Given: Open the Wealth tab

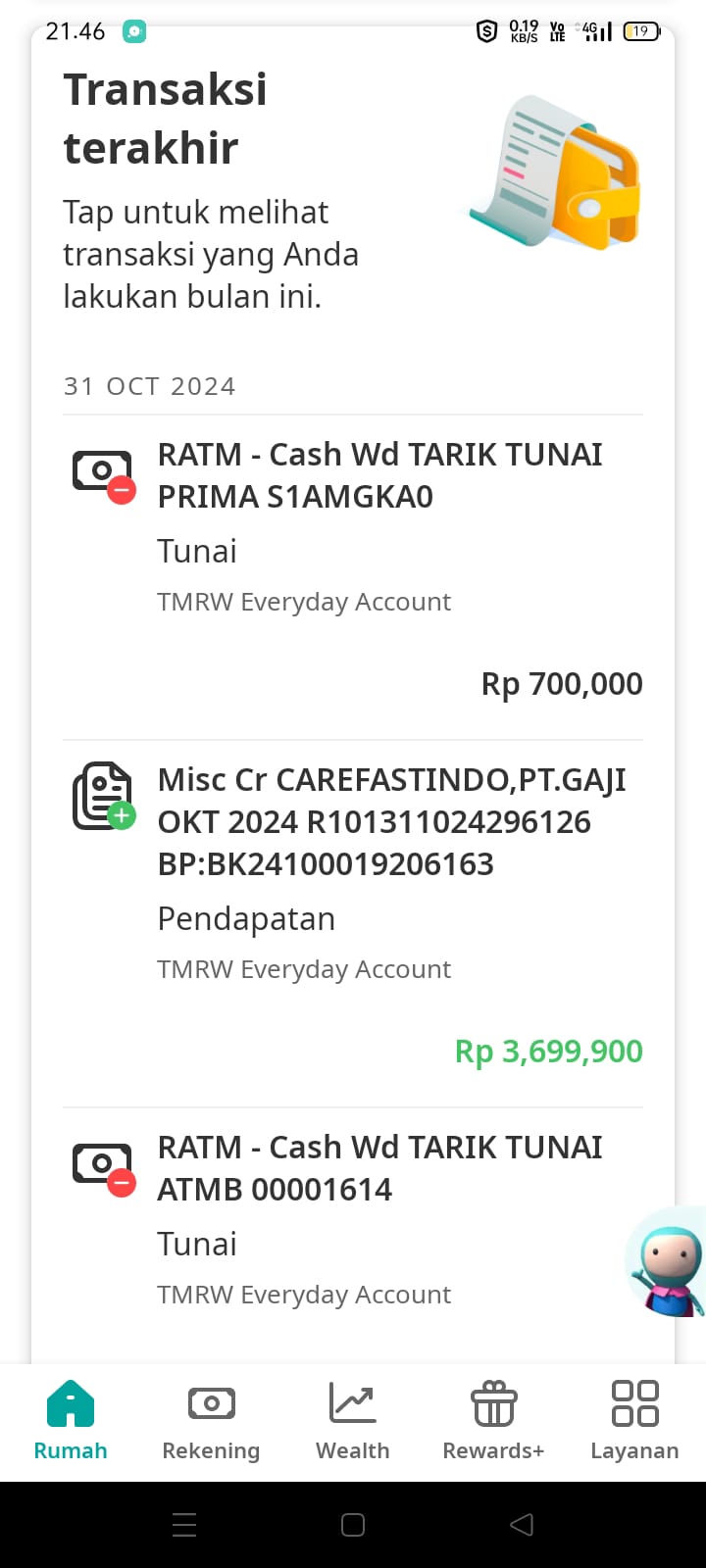Looking at the screenshot, I should tap(353, 1421).
